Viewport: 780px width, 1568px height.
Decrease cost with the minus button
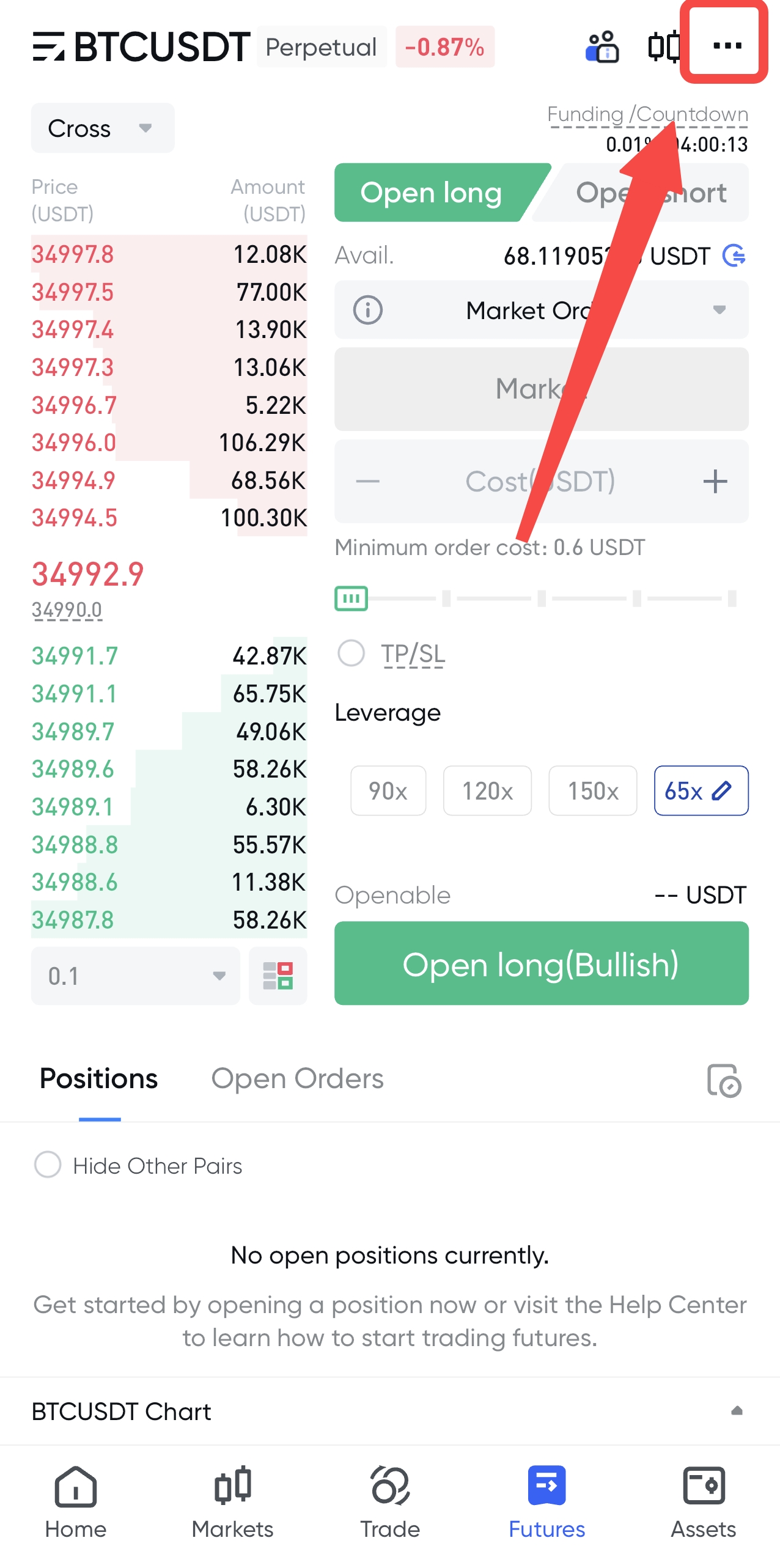367,482
